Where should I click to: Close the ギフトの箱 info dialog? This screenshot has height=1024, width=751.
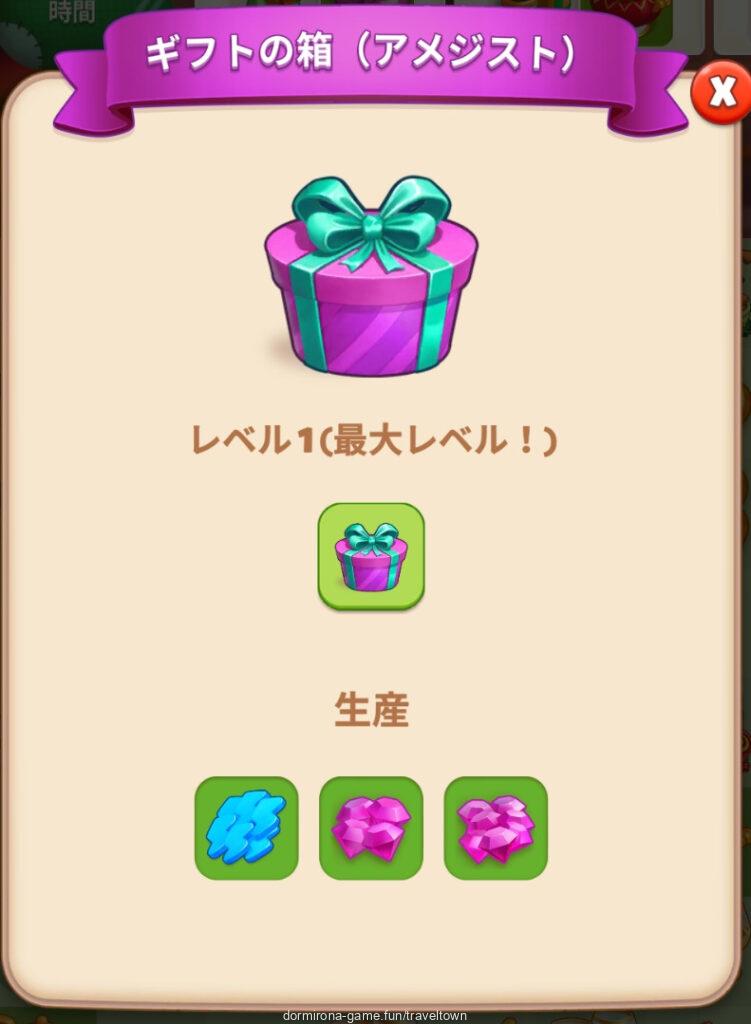[721, 93]
